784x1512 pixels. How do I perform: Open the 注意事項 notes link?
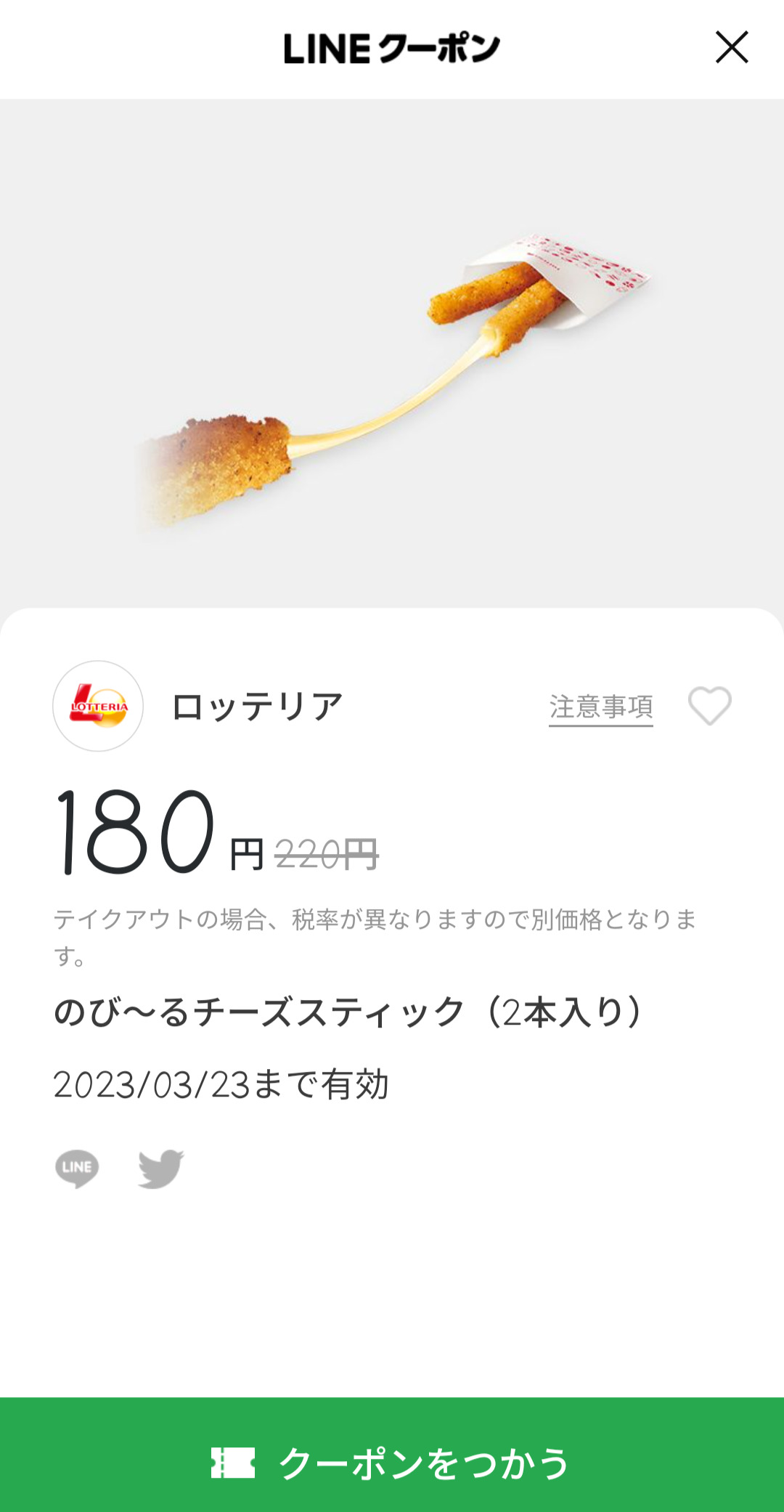click(x=600, y=707)
